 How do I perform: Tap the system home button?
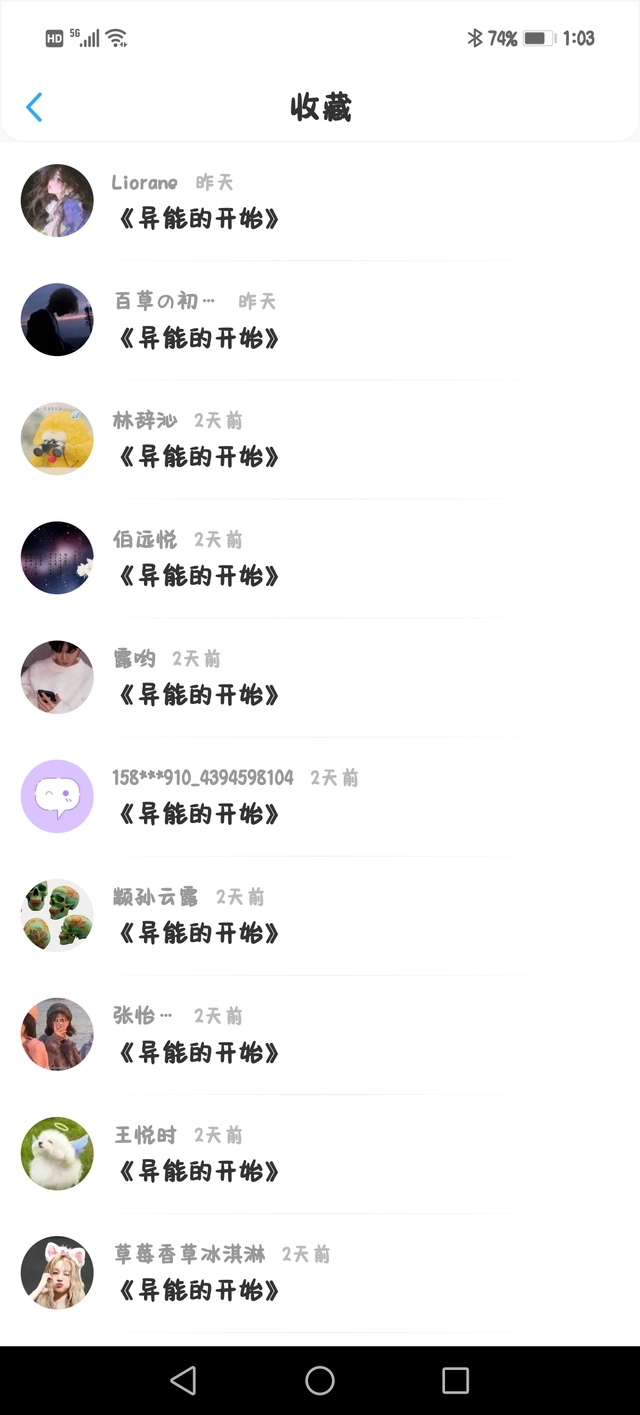(320, 1381)
